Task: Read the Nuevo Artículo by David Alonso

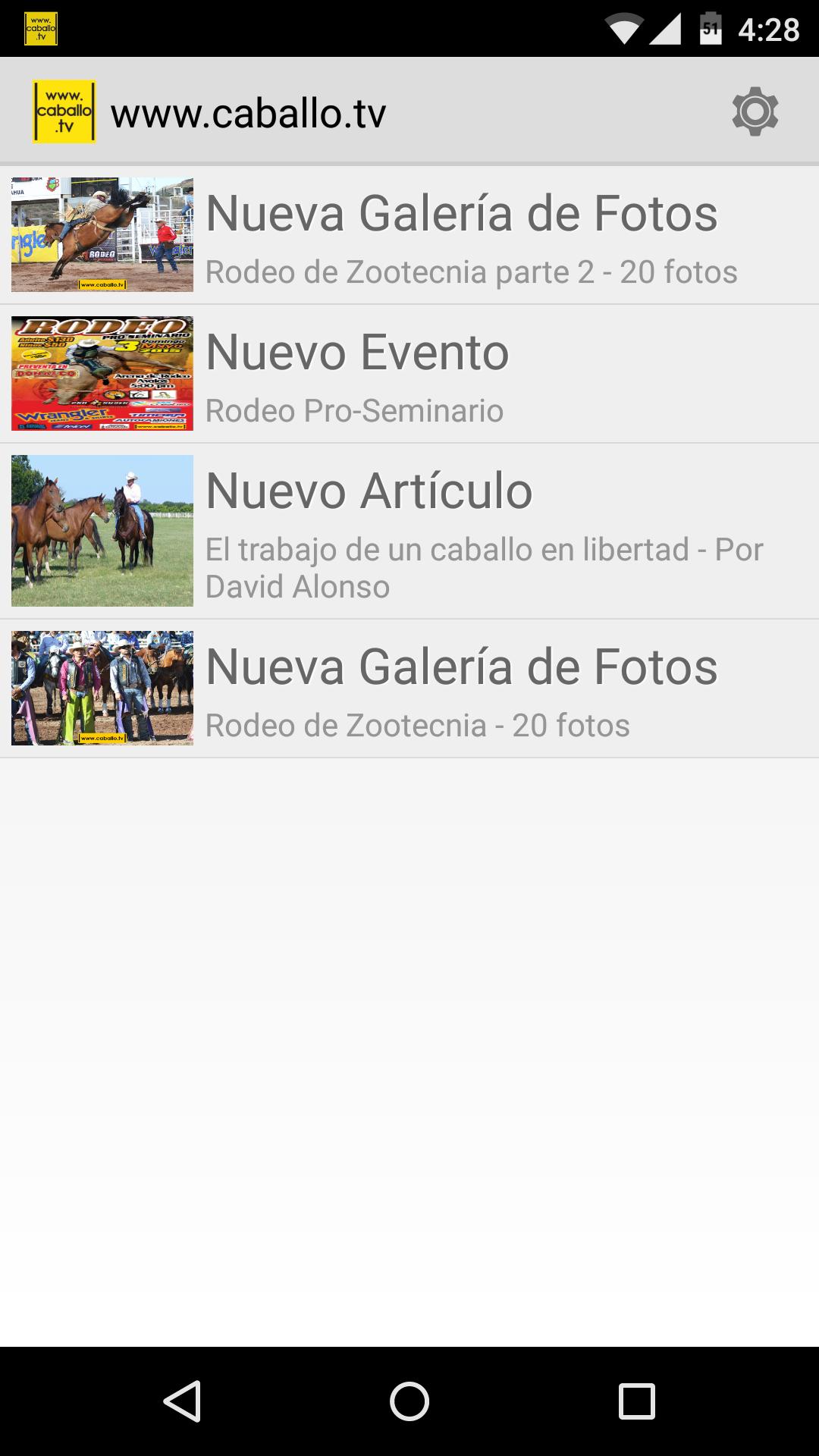Action: pos(409,531)
